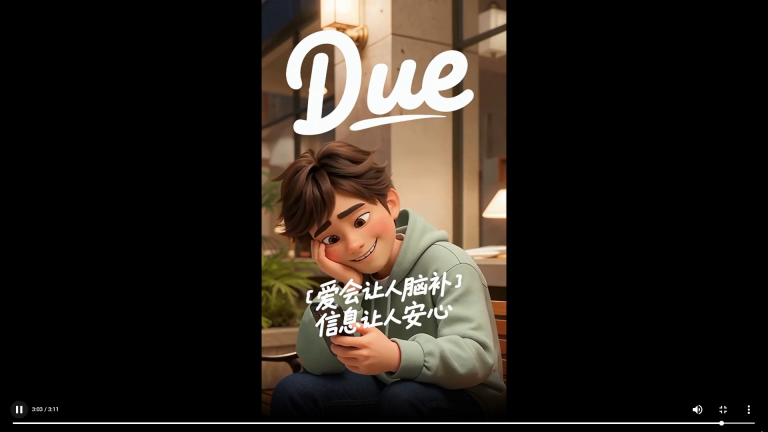The height and width of the screenshot is (432, 768).
Task: Exit fullscreen mode
Action: tap(723, 409)
